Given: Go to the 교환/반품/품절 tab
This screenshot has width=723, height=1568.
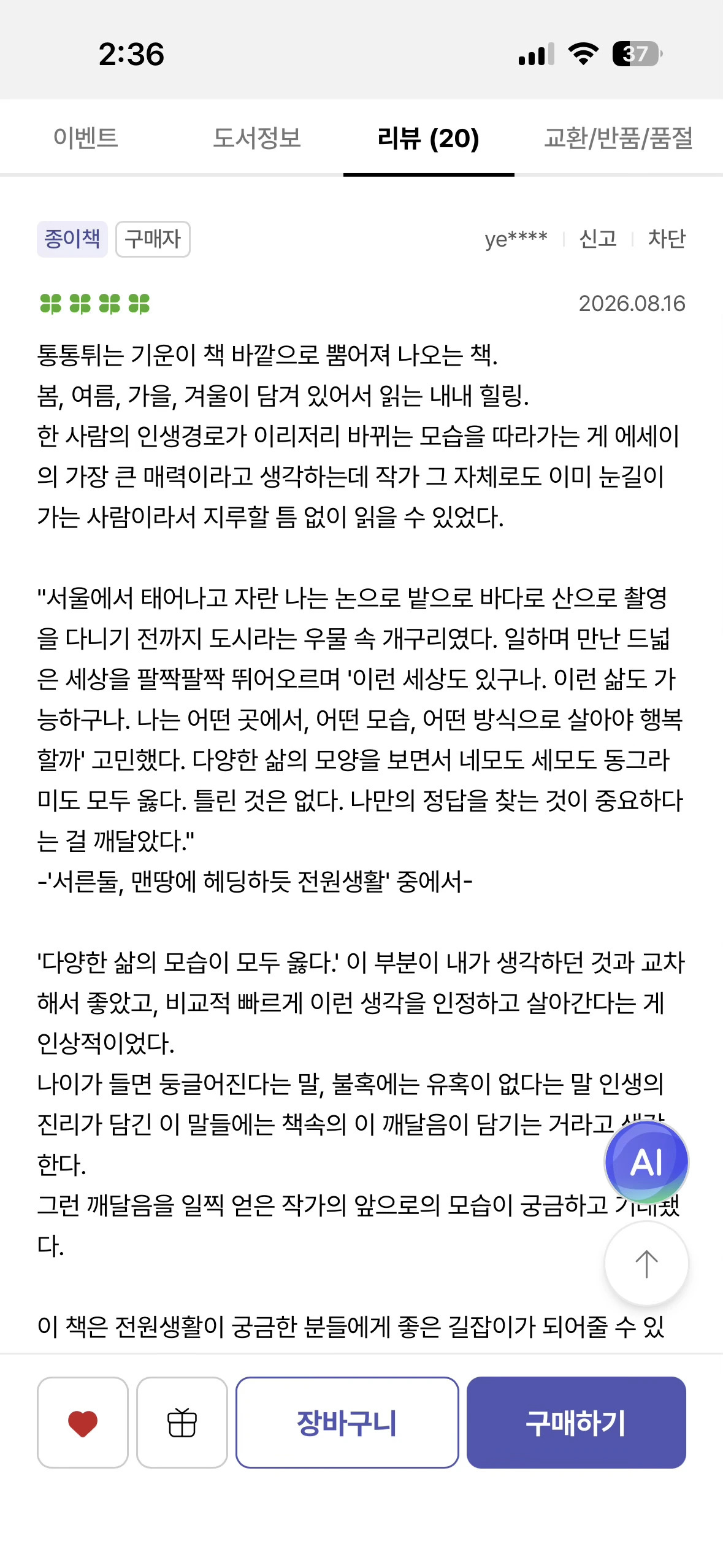Looking at the screenshot, I should (618, 138).
